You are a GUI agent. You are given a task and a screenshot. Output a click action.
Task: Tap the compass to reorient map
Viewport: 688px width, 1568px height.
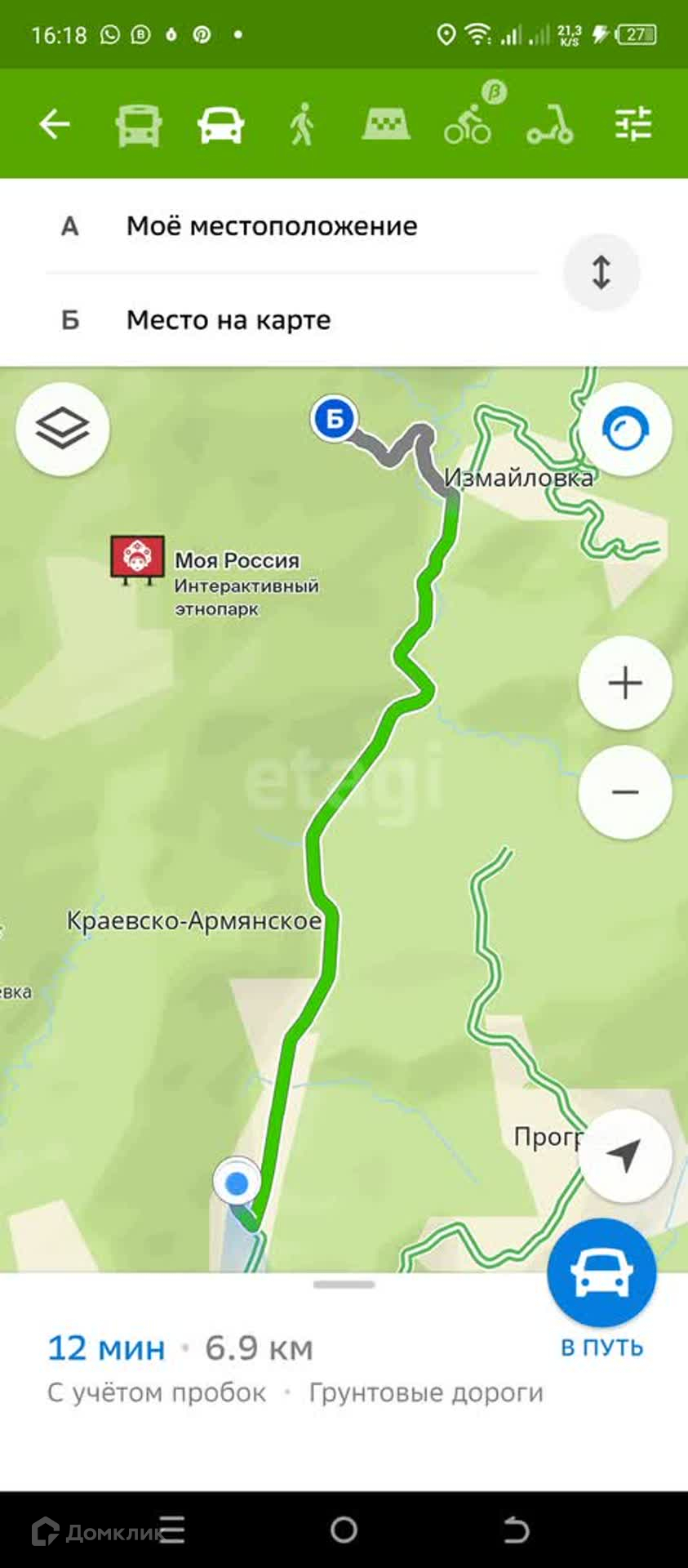click(625, 429)
